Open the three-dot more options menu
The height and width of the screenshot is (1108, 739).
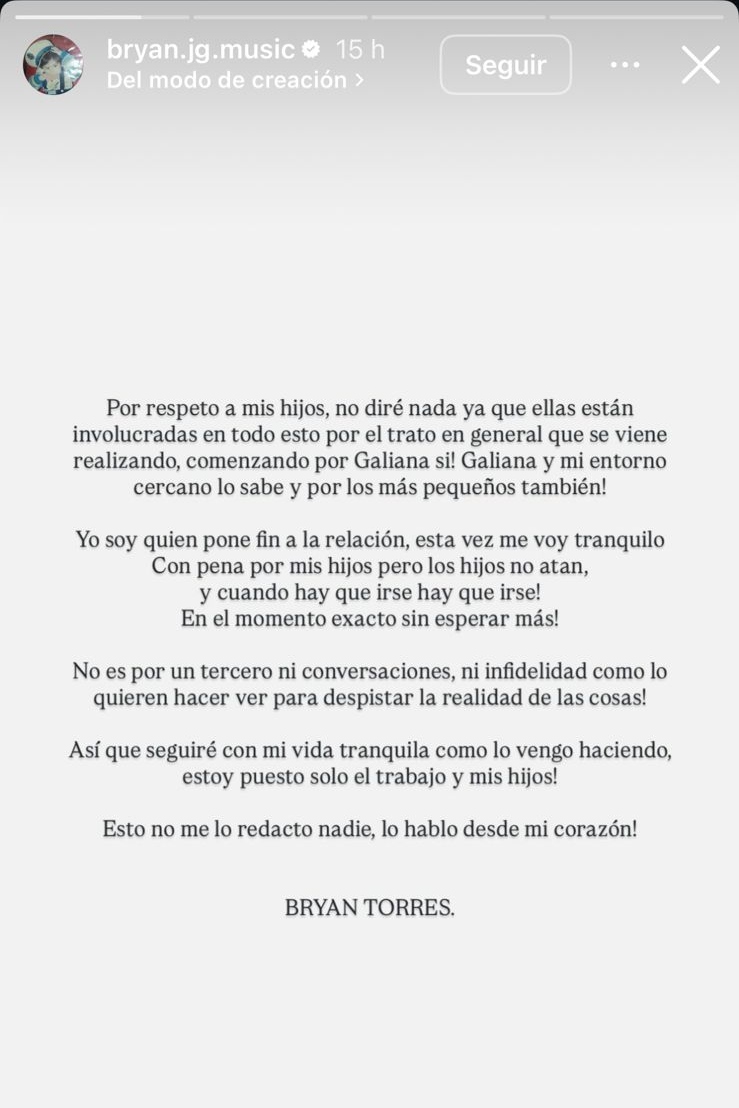coord(625,65)
